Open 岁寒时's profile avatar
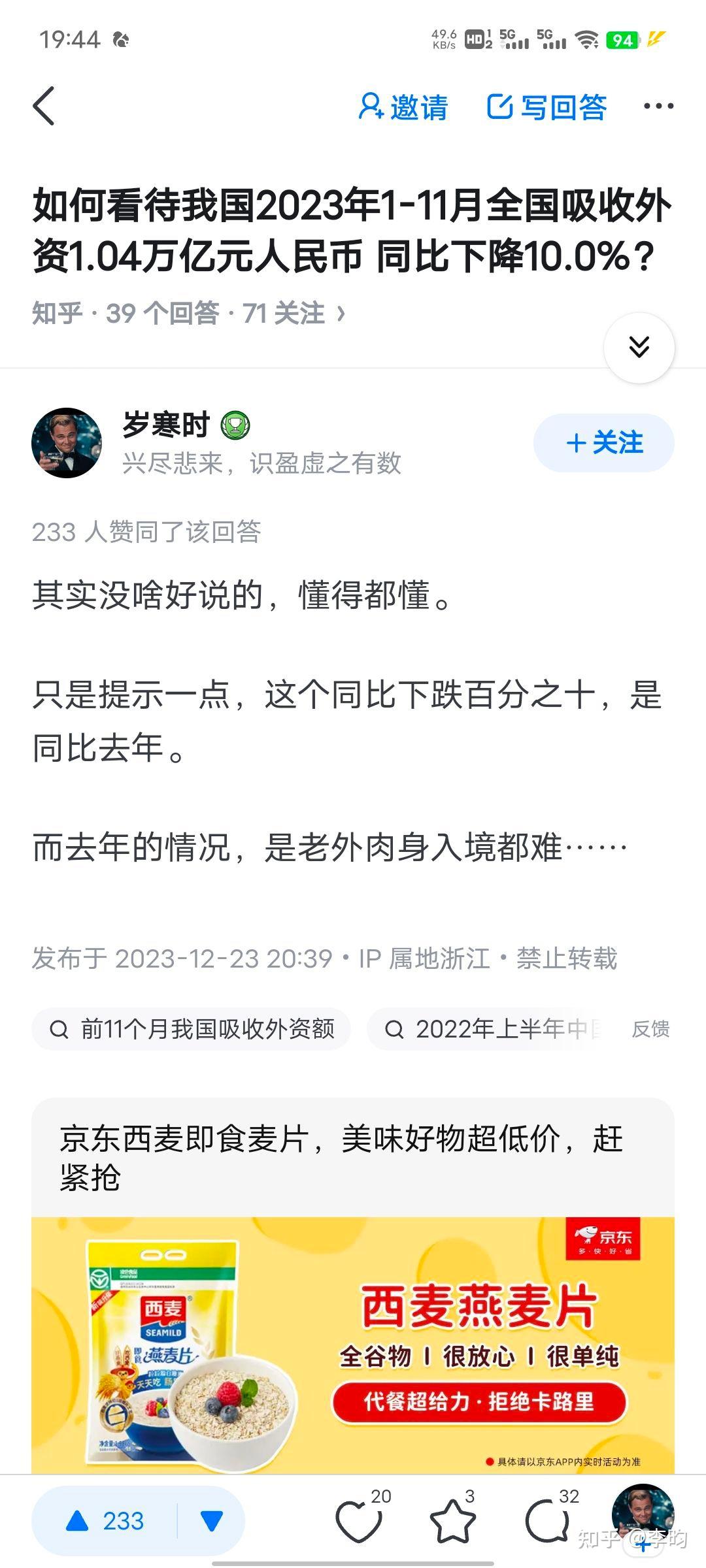The image size is (706, 1568). (x=67, y=443)
